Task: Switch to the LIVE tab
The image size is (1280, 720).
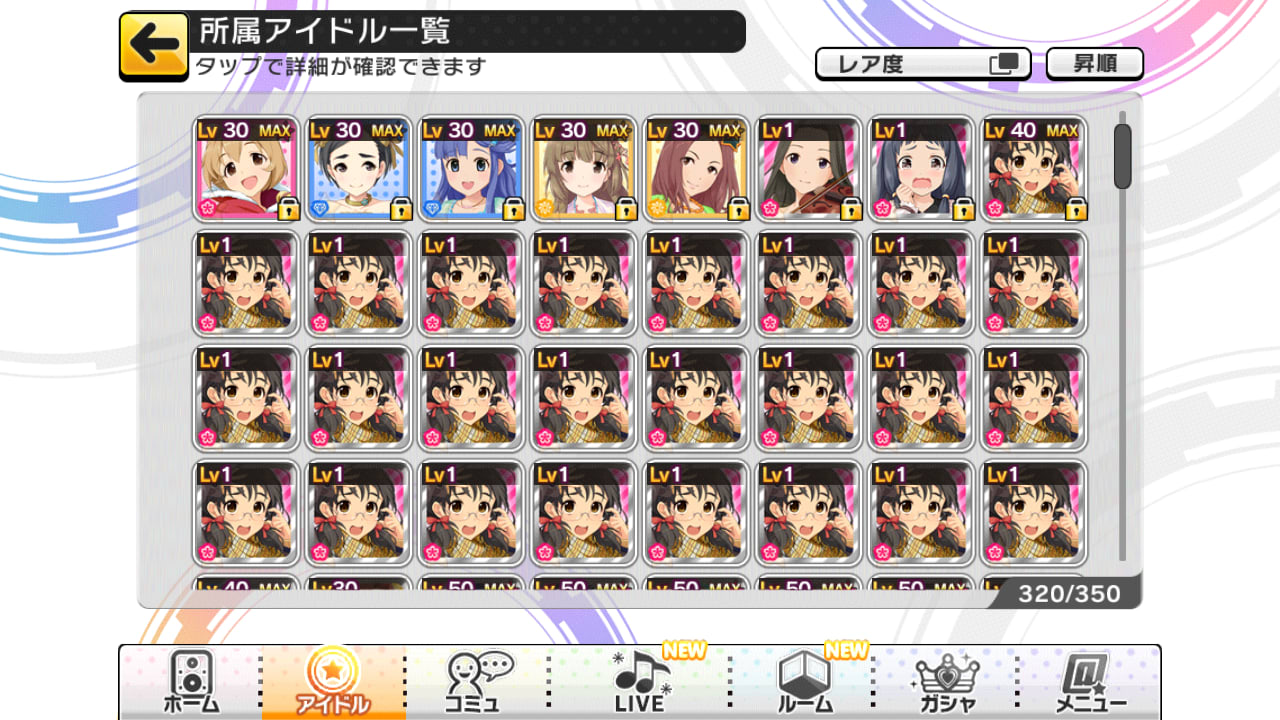Action: coord(641,682)
